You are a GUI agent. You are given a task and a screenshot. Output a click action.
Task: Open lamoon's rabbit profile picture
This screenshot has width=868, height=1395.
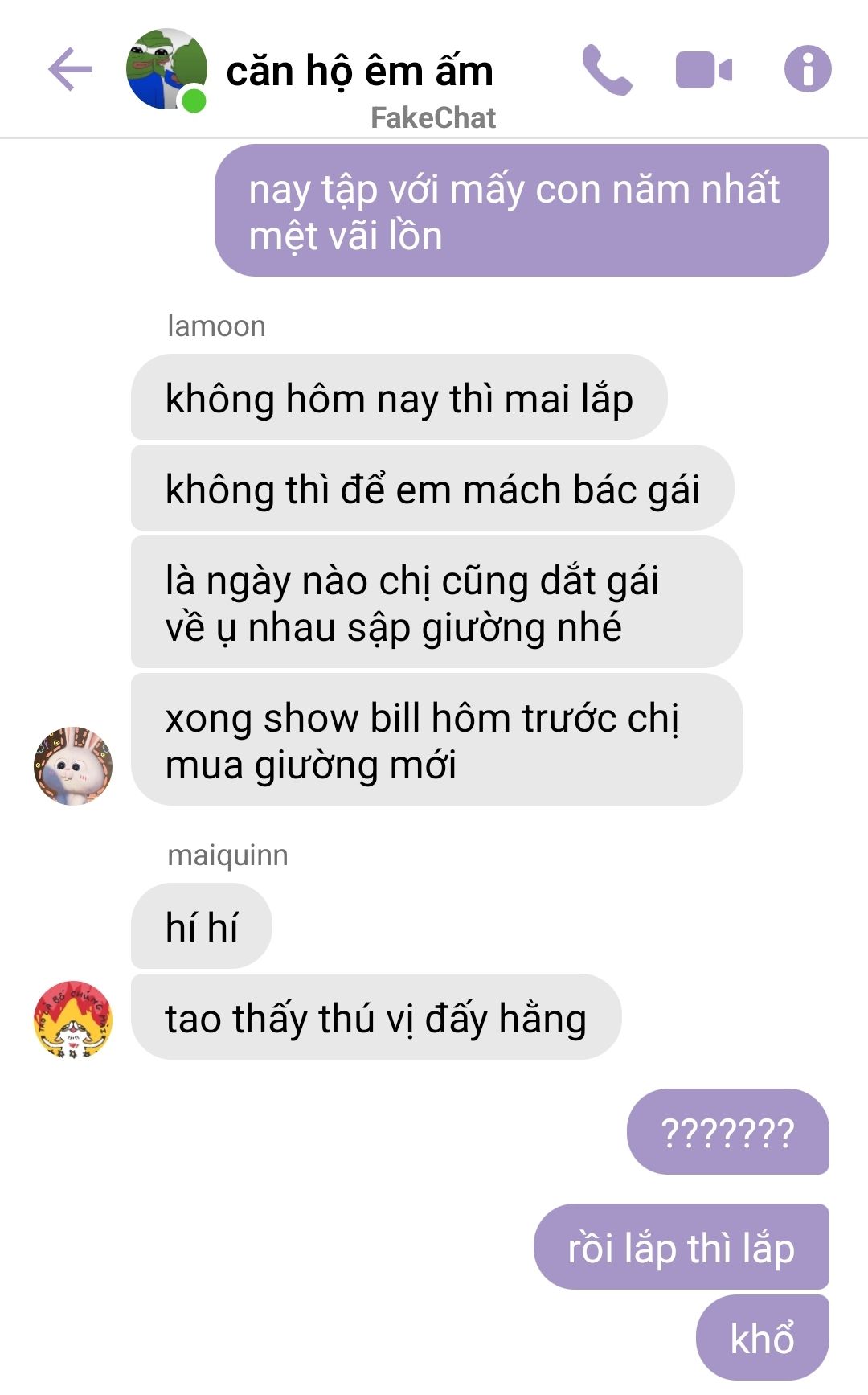[73, 765]
